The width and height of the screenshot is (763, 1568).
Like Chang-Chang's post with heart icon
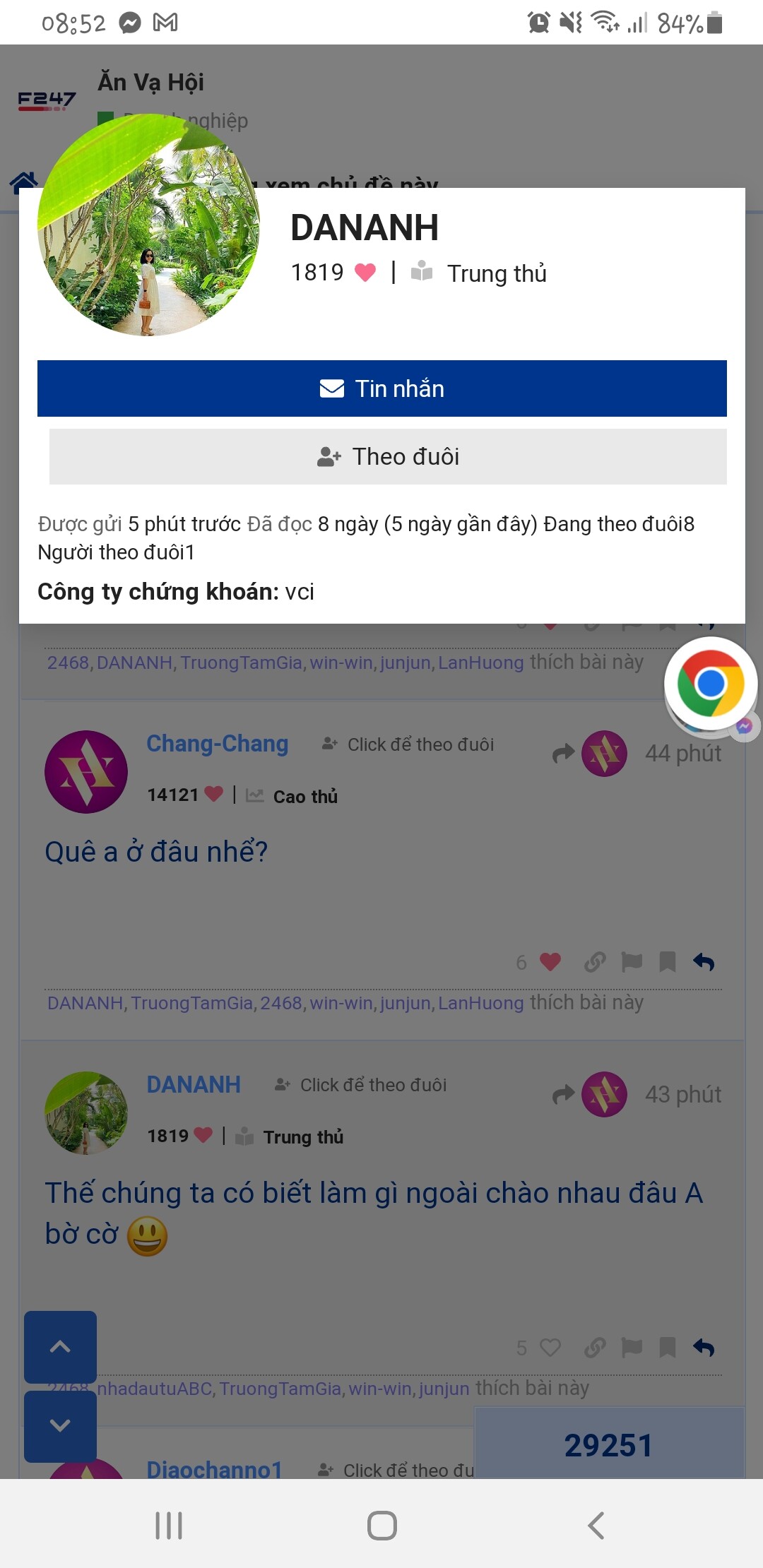[x=550, y=962]
